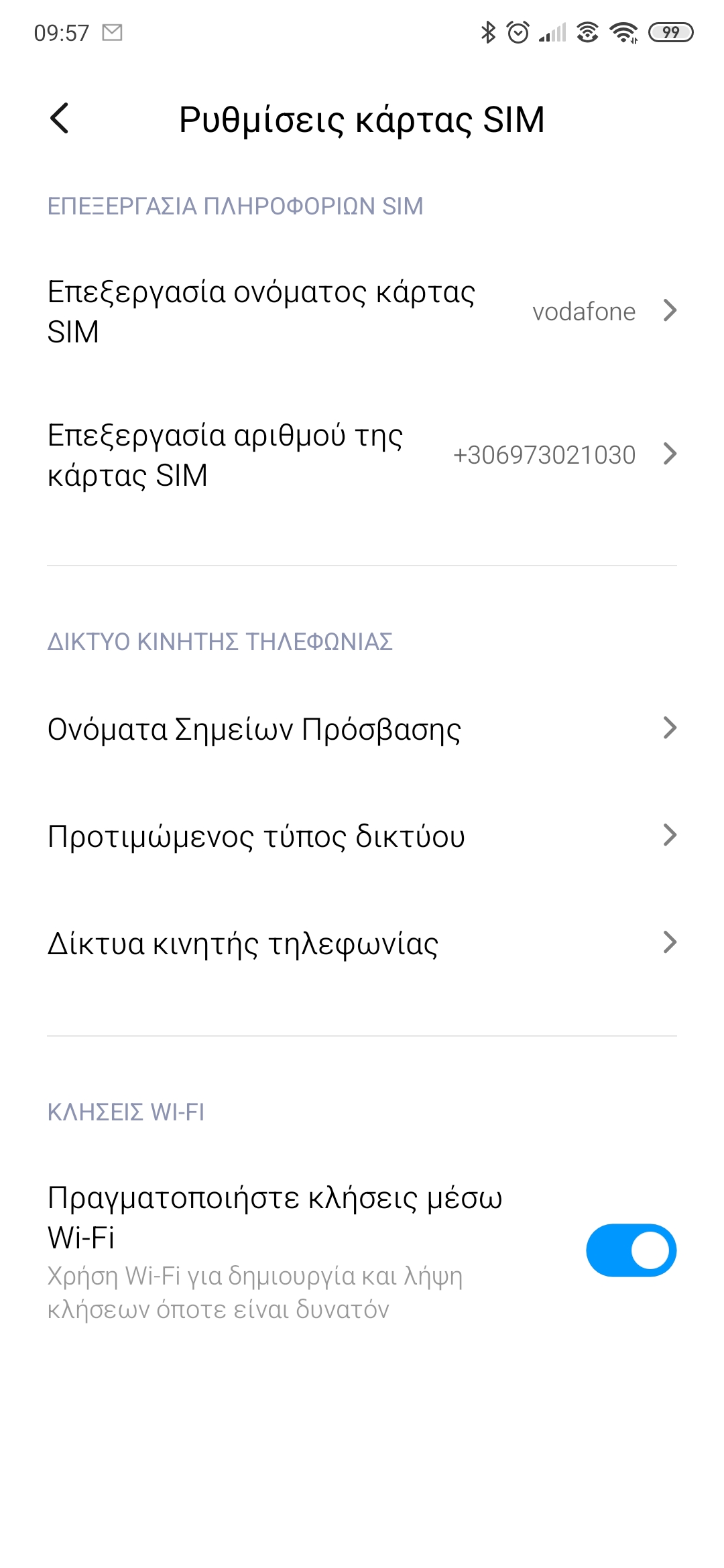
Task: Disable the Wi-Fi calling switch
Action: point(631,1250)
